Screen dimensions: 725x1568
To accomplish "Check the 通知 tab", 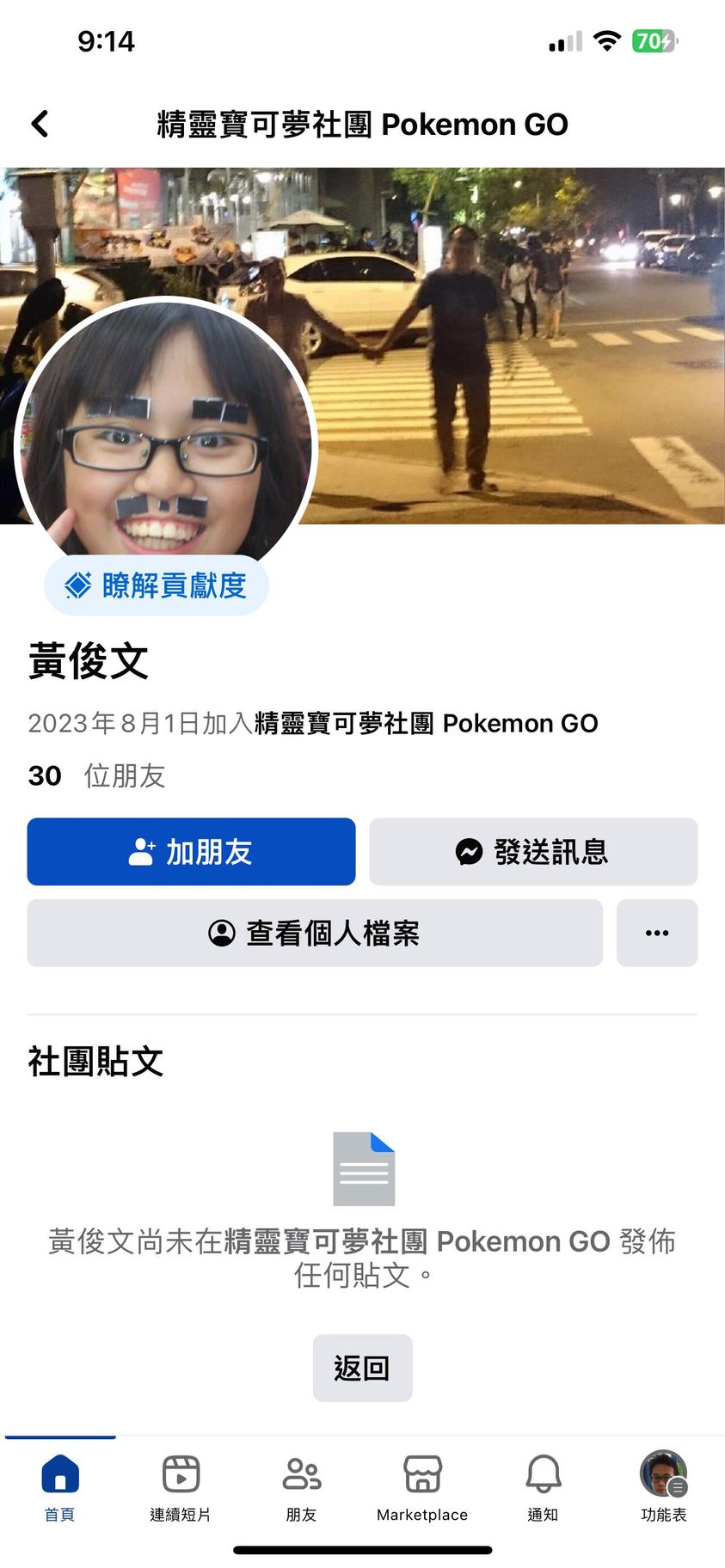I will [x=543, y=1487].
